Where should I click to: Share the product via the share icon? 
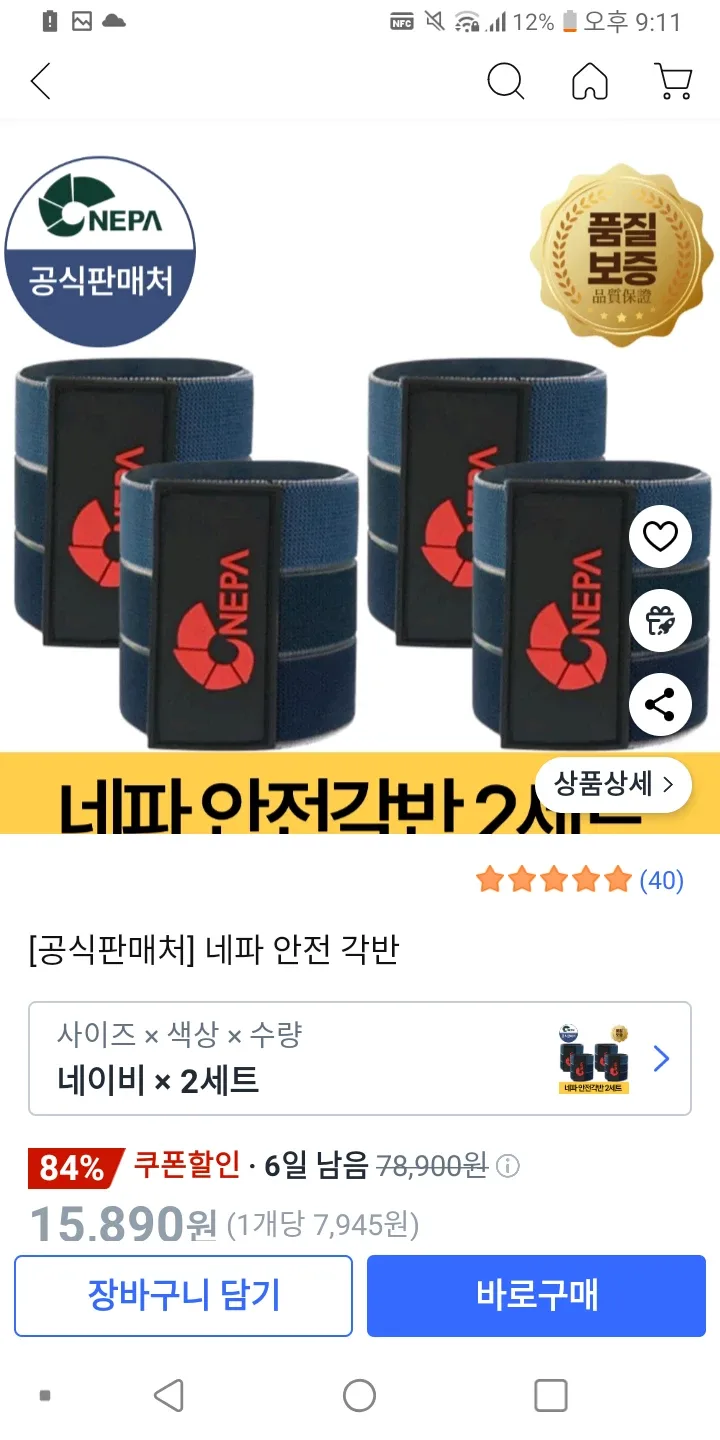pos(659,704)
